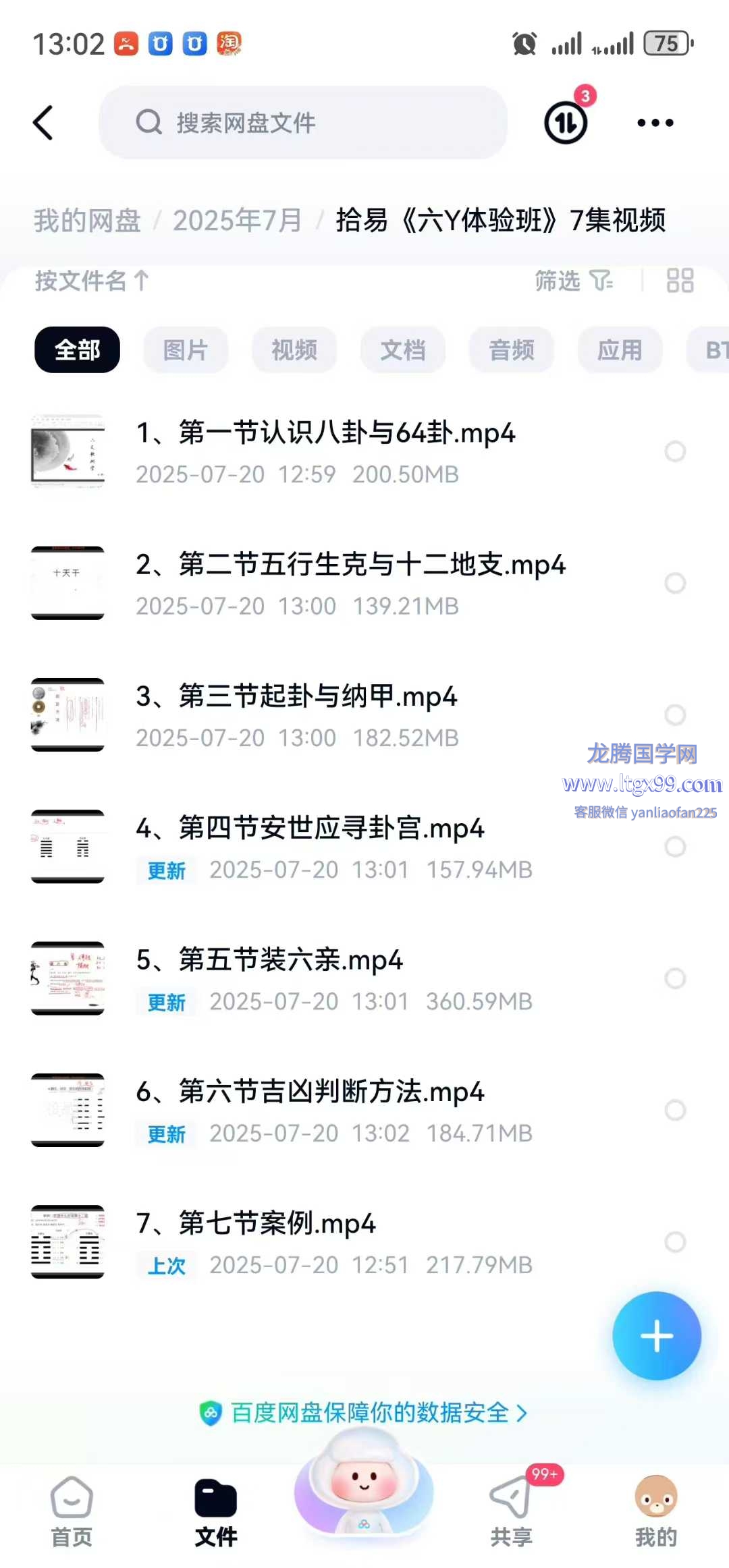Image resolution: width=729 pixels, height=1568 pixels.
Task: Change sort order by file name
Action: click(x=91, y=281)
